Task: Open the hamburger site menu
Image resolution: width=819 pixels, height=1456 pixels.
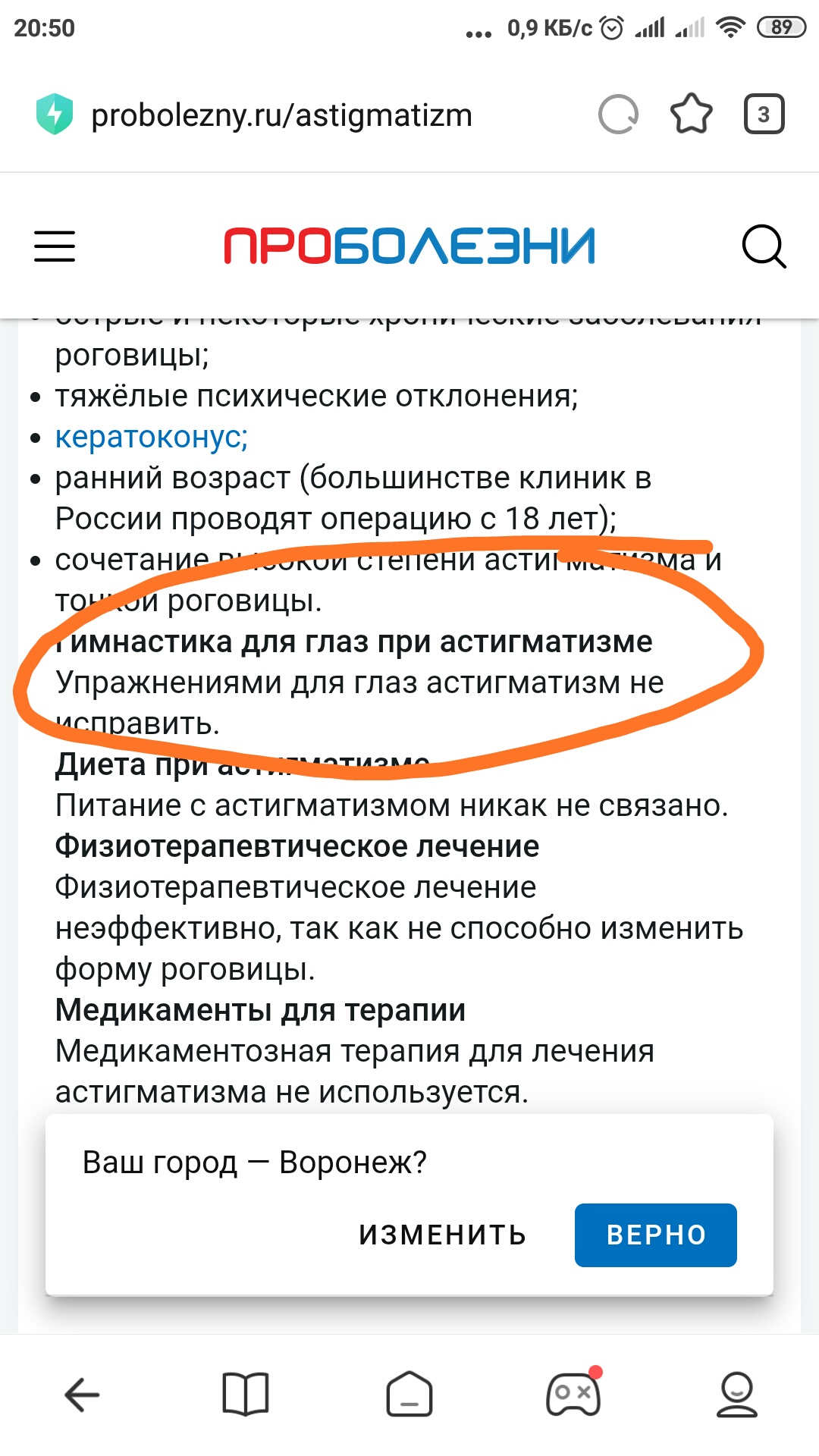Action: pyautogui.click(x=55, y=246)
